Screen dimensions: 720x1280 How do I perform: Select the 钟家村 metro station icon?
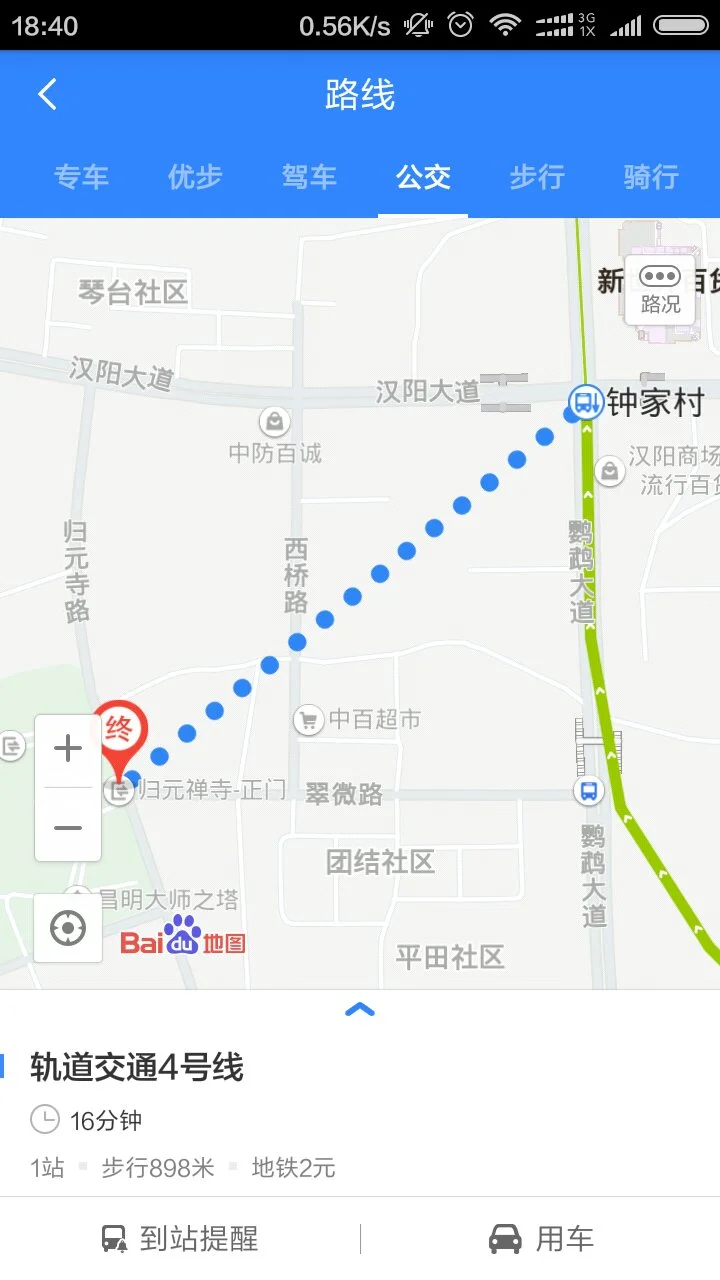(x=584, y=402)
